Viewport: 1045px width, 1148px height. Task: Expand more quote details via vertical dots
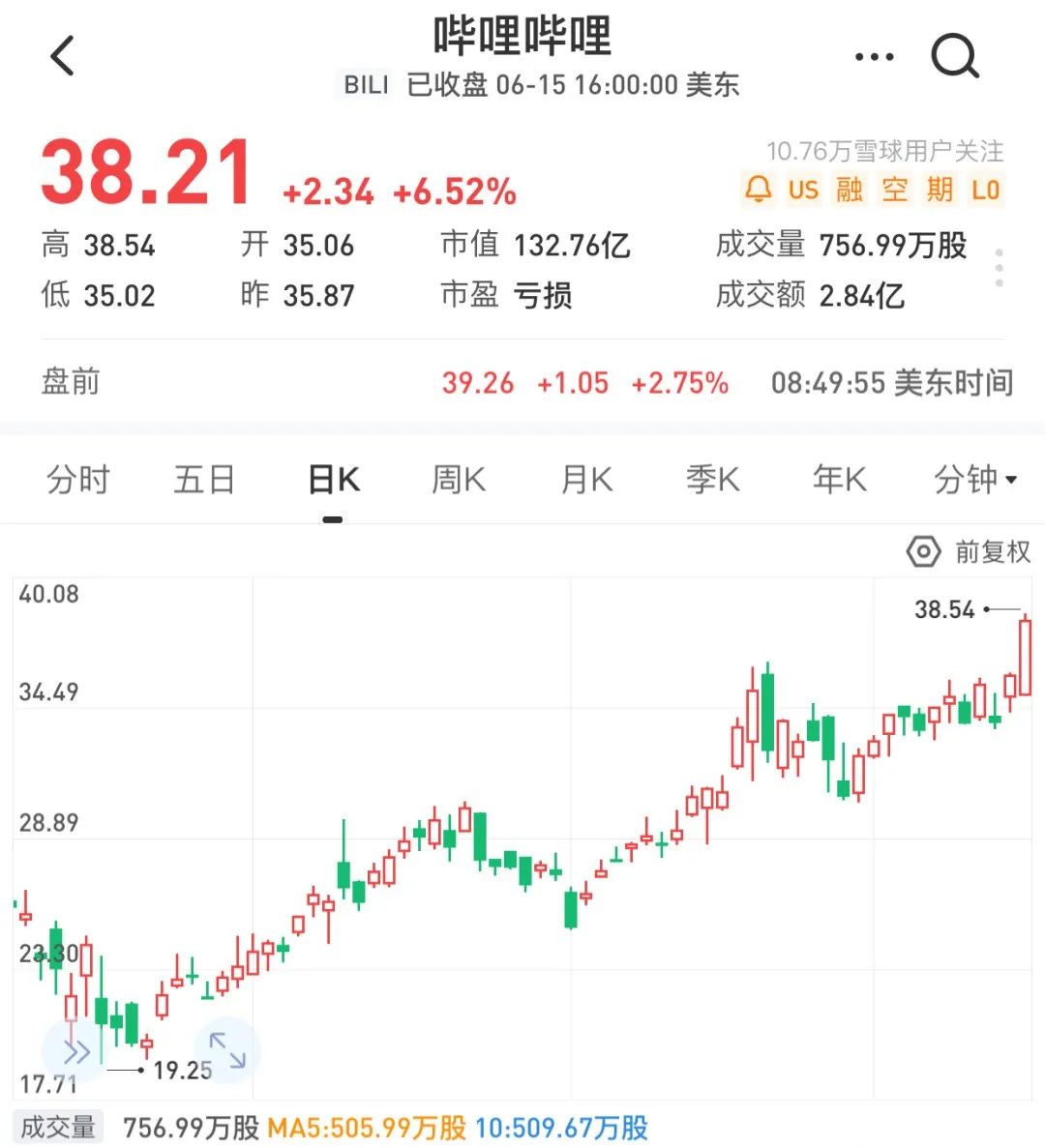[999, 268]
